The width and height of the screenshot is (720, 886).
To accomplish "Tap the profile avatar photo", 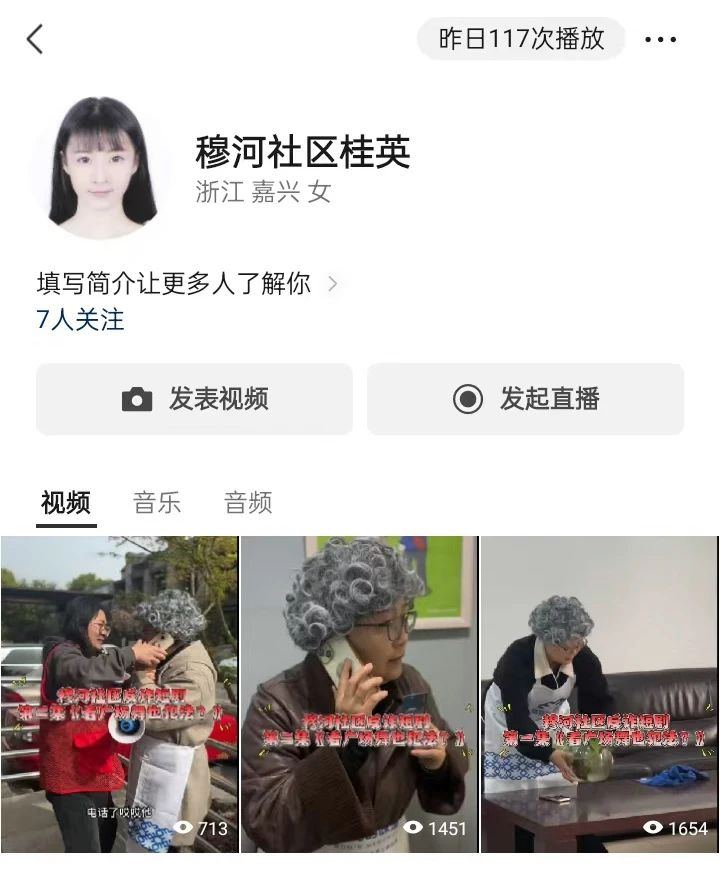I will click(x=102, y=167).
